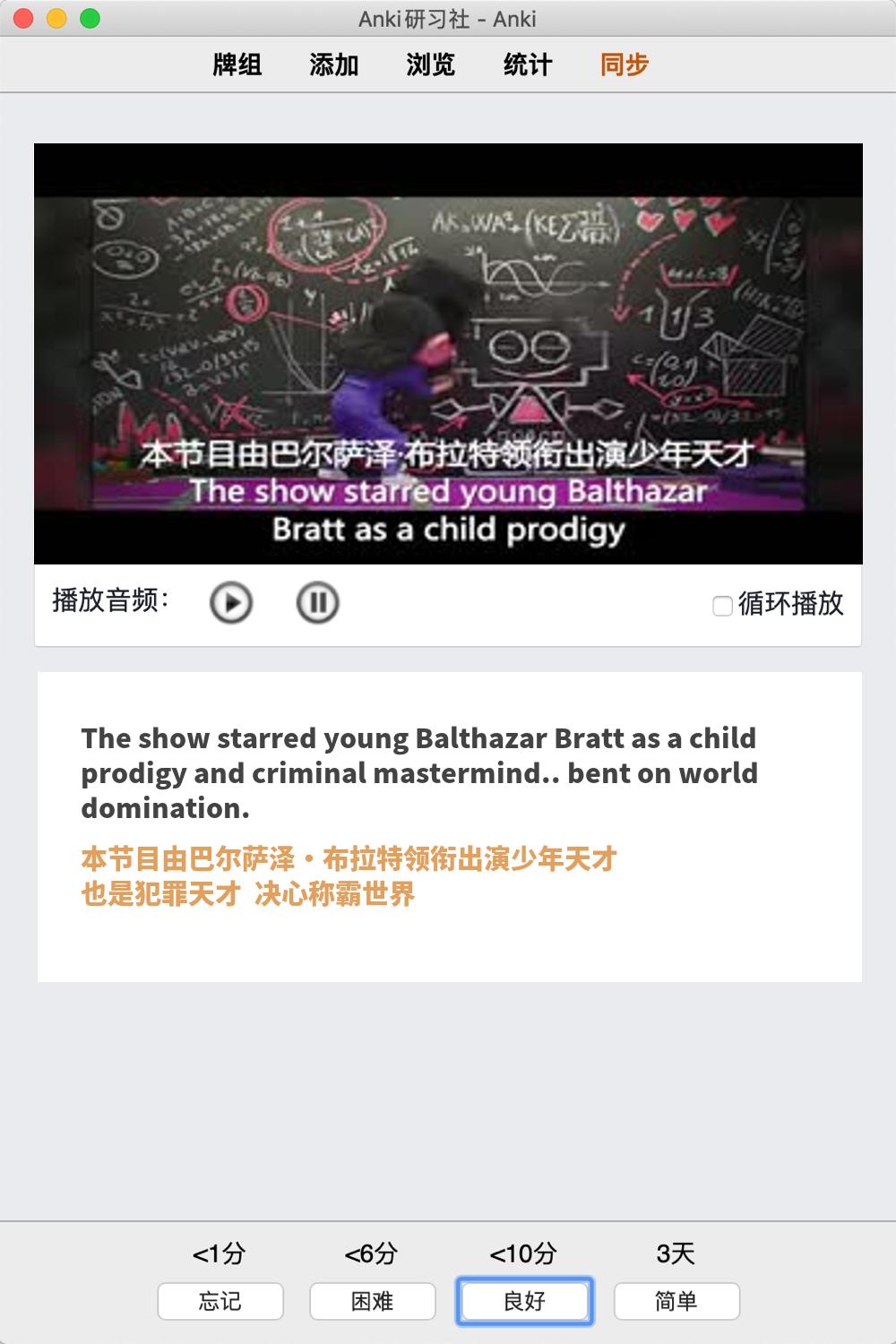This screenshot has height=1344, width=896.
Task: Play the card audio
Action: pyautogui.click(x=231, y=603)
